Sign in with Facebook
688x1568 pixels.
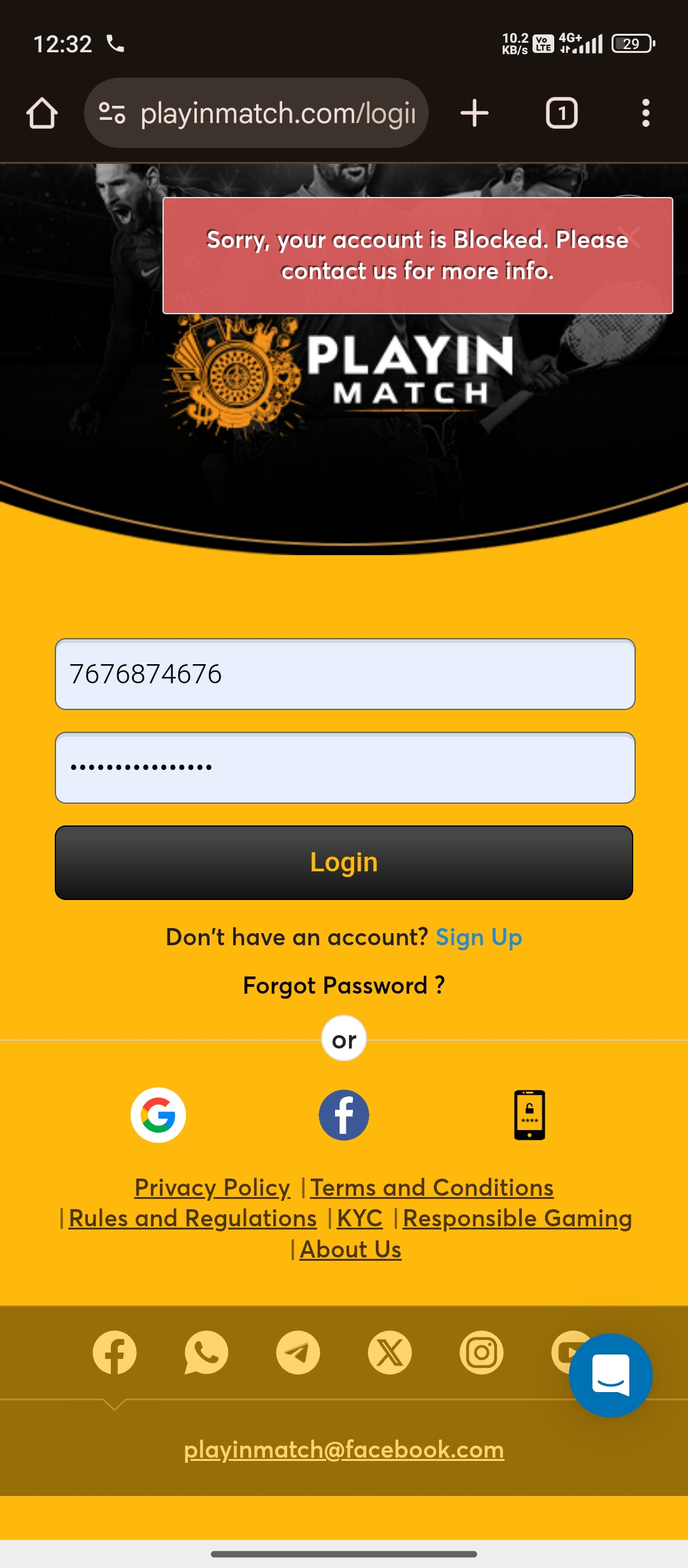coord(344,1115)
